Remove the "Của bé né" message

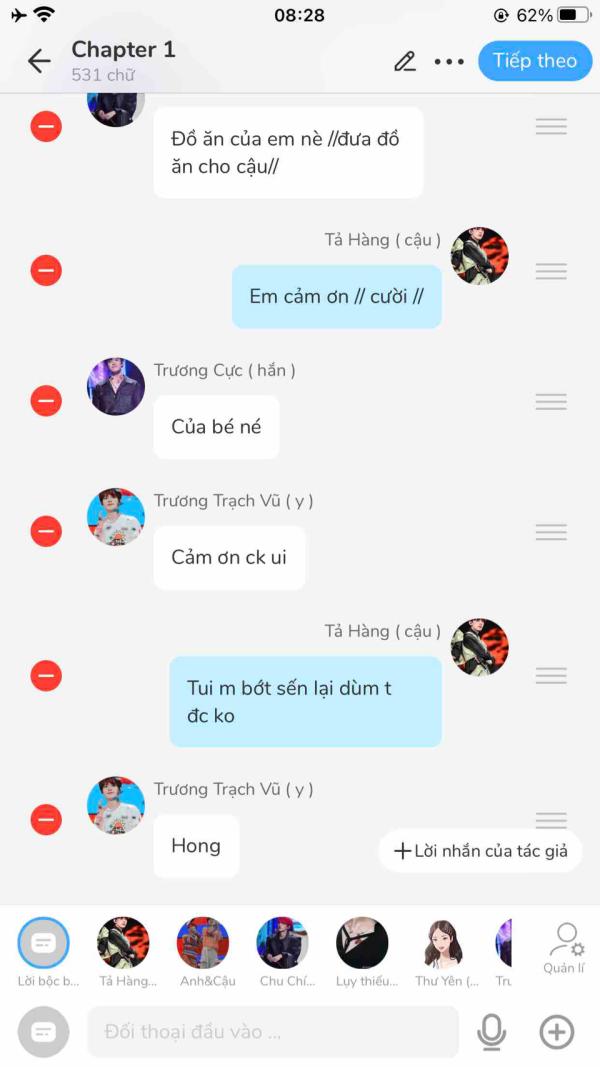pyautogui.click(x=46, y=401)
